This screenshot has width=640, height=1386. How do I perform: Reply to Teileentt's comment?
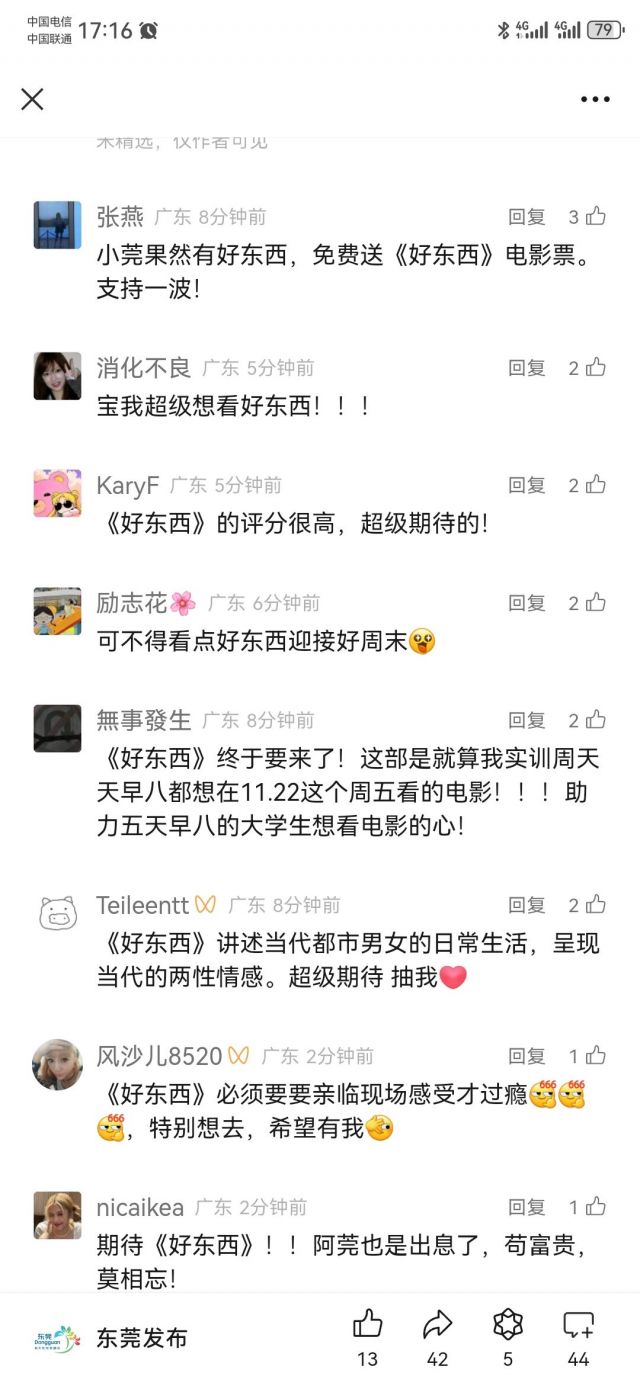tap(526, 905)
